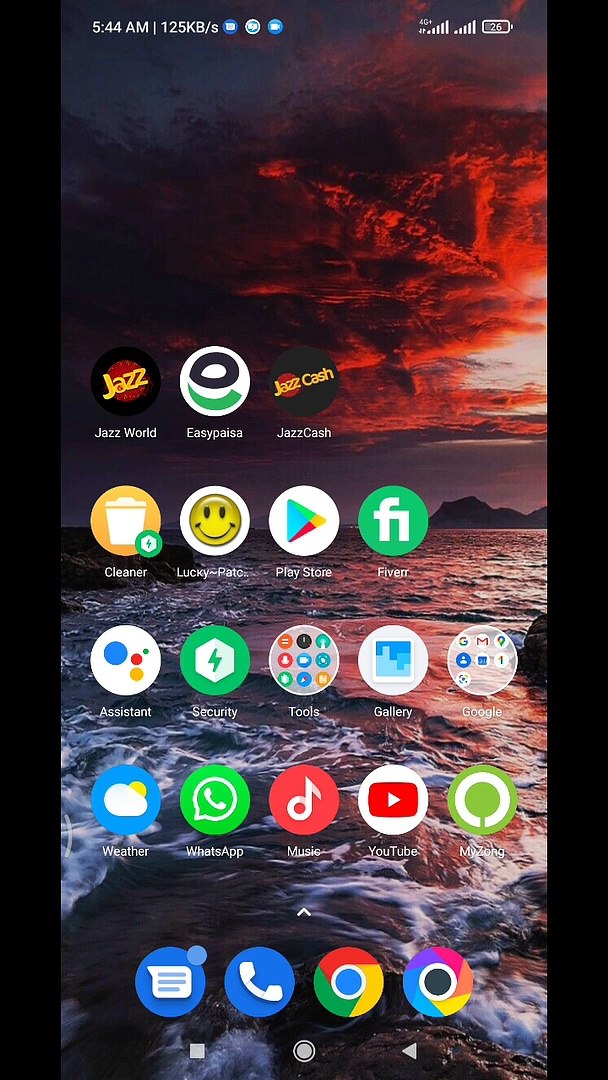The height and width of the screenshot is (1080, 608).
Task: Open the Music app
Action: click(304, 800)
